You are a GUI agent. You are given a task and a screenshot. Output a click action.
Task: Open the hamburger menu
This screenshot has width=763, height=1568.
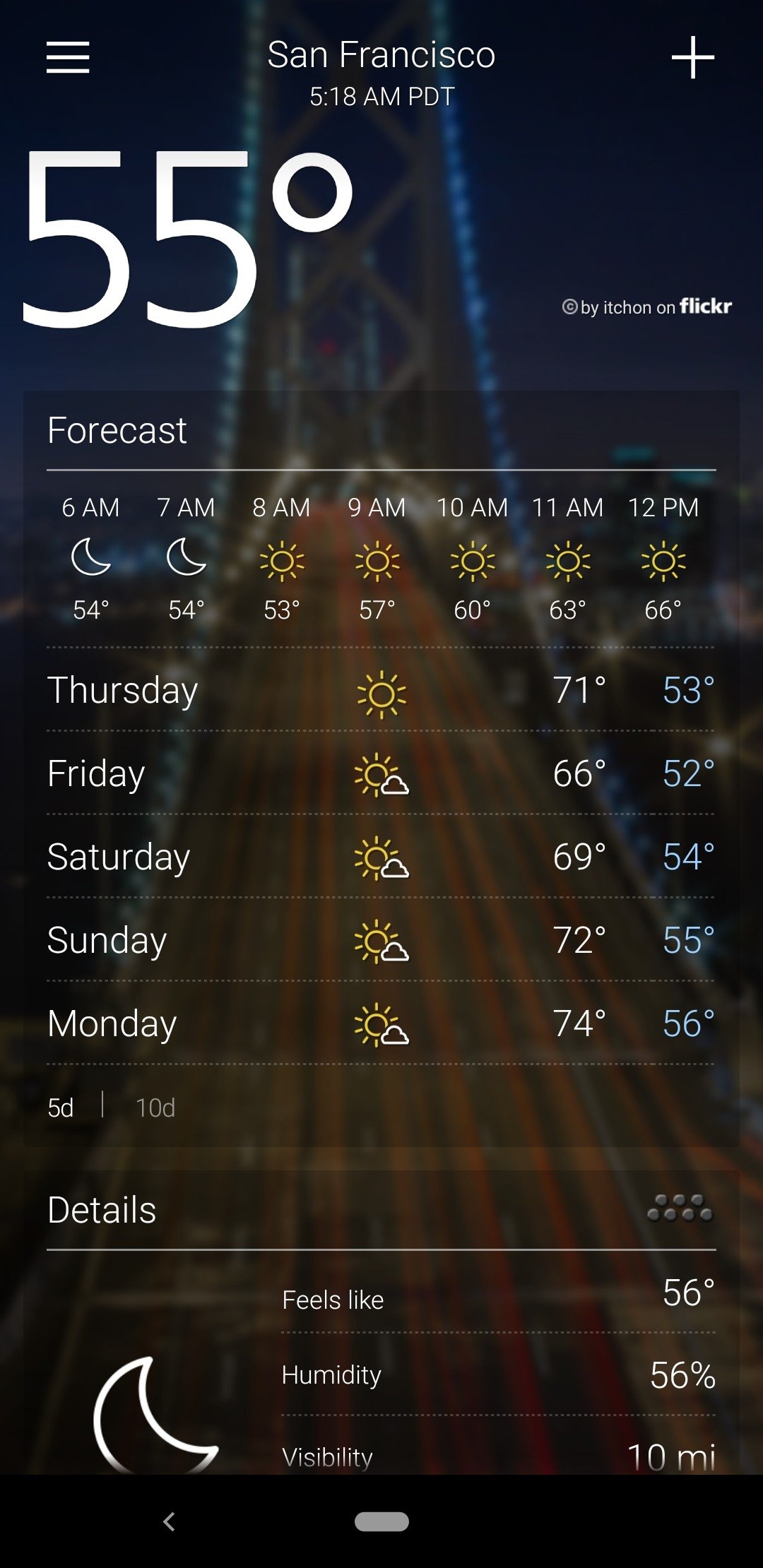pos(68,57)
